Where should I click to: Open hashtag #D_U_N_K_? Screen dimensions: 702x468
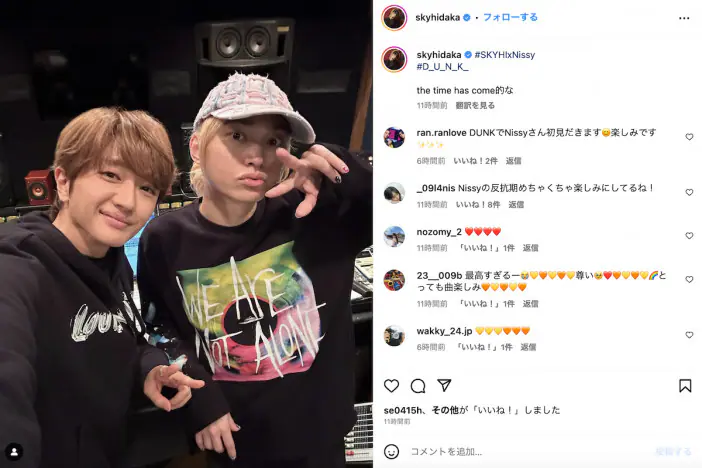[442, 66]
